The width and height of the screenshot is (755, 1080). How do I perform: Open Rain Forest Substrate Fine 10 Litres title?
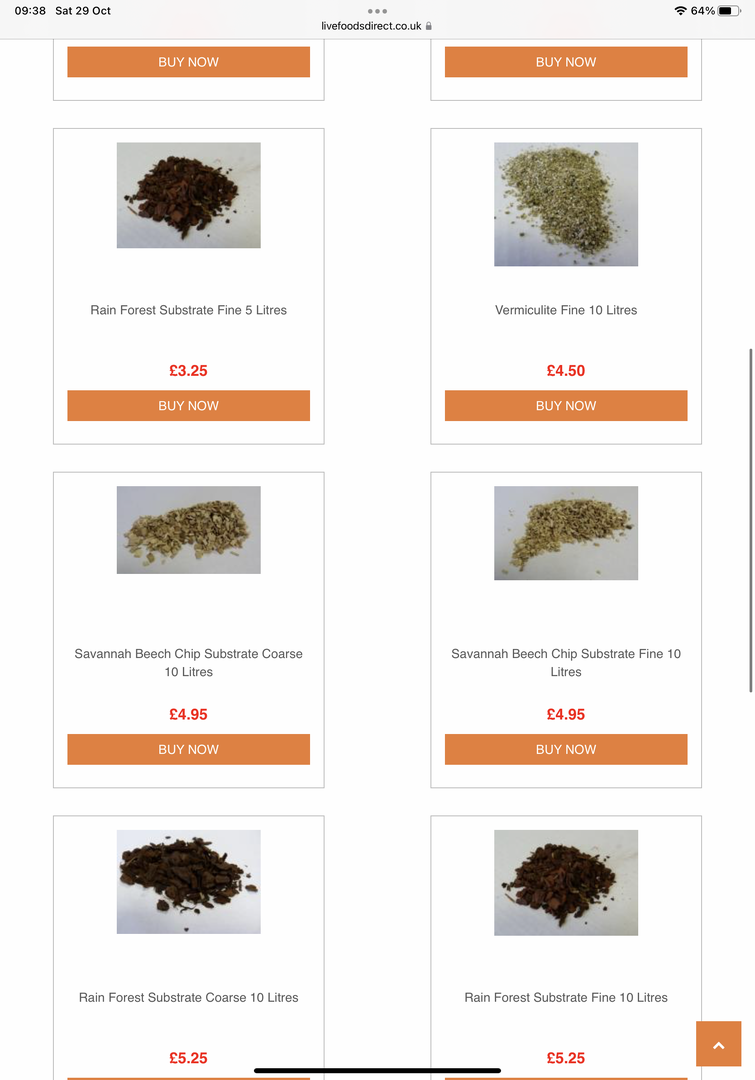click(x=565, y=997)
